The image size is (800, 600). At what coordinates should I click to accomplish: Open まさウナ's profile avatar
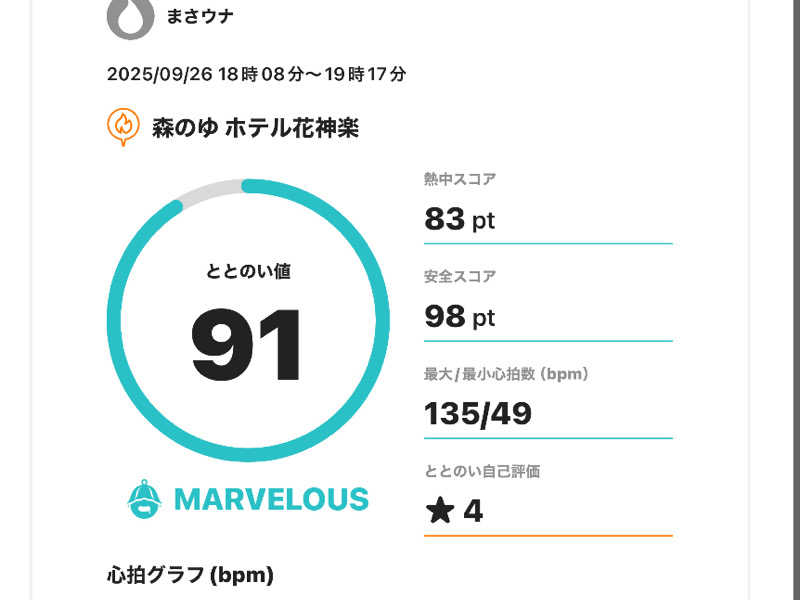[130, 16]
